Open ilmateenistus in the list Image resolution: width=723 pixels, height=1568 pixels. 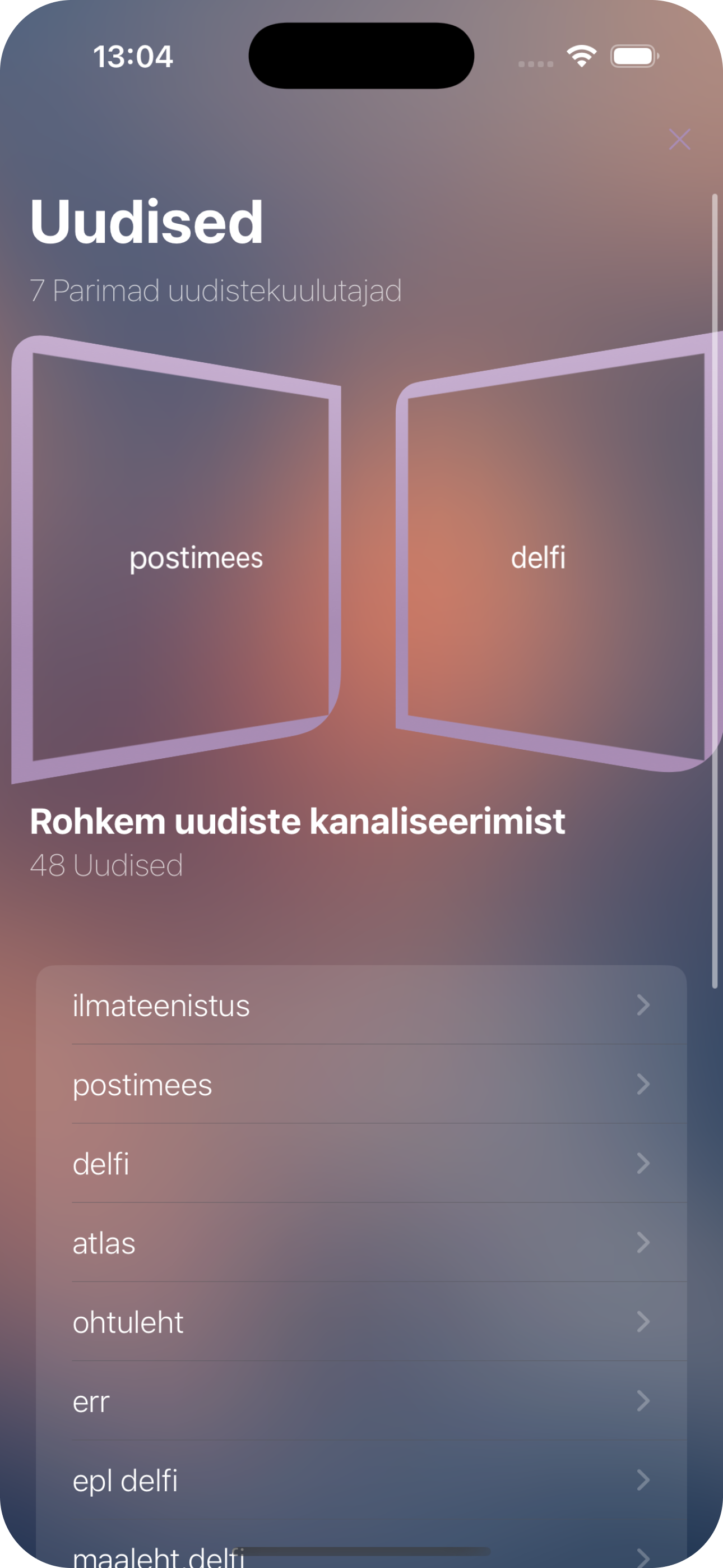click(361, 1005)
